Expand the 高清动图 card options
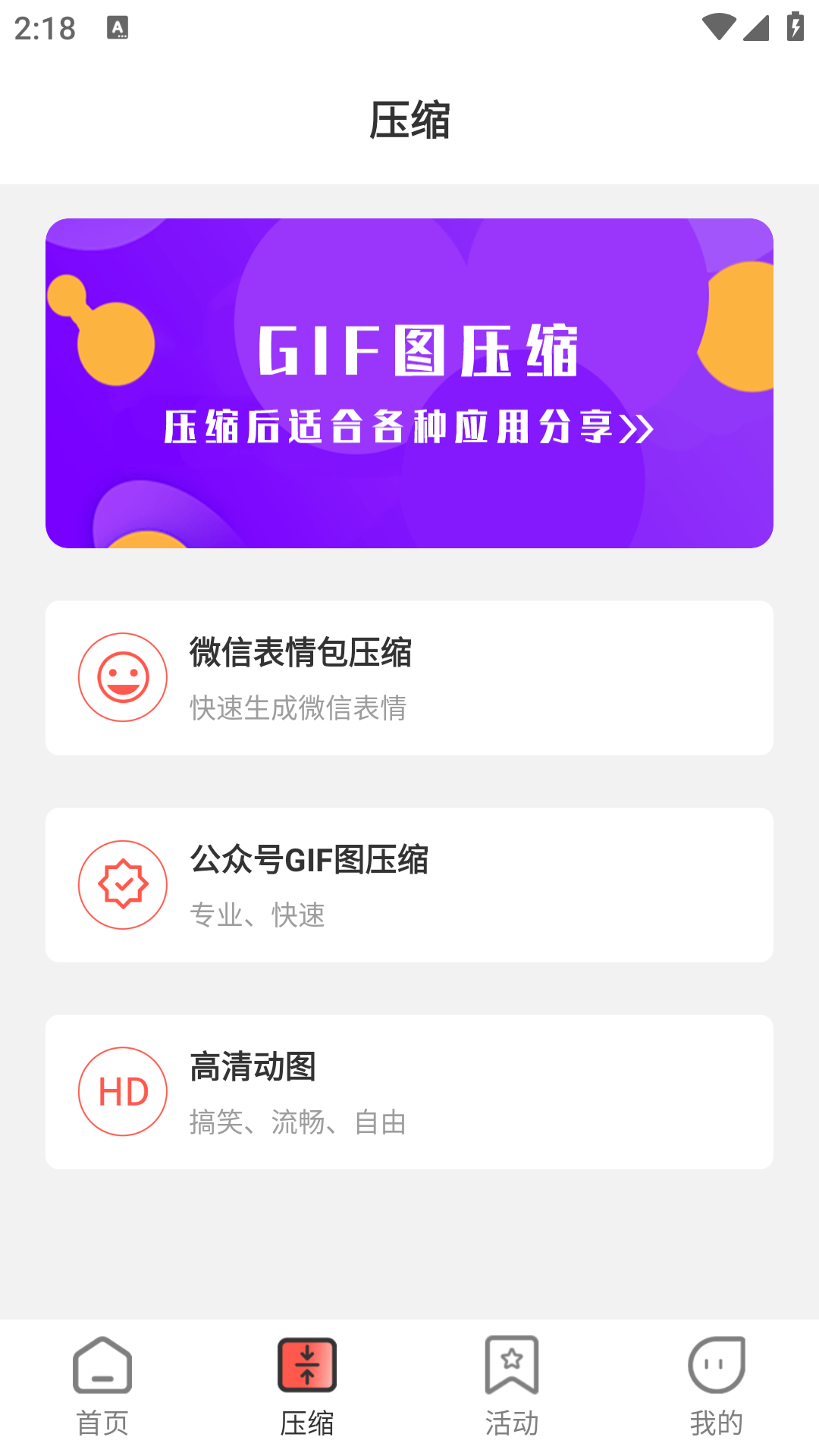Screen dimensions: 819x1456 (x=409, y=1092)
